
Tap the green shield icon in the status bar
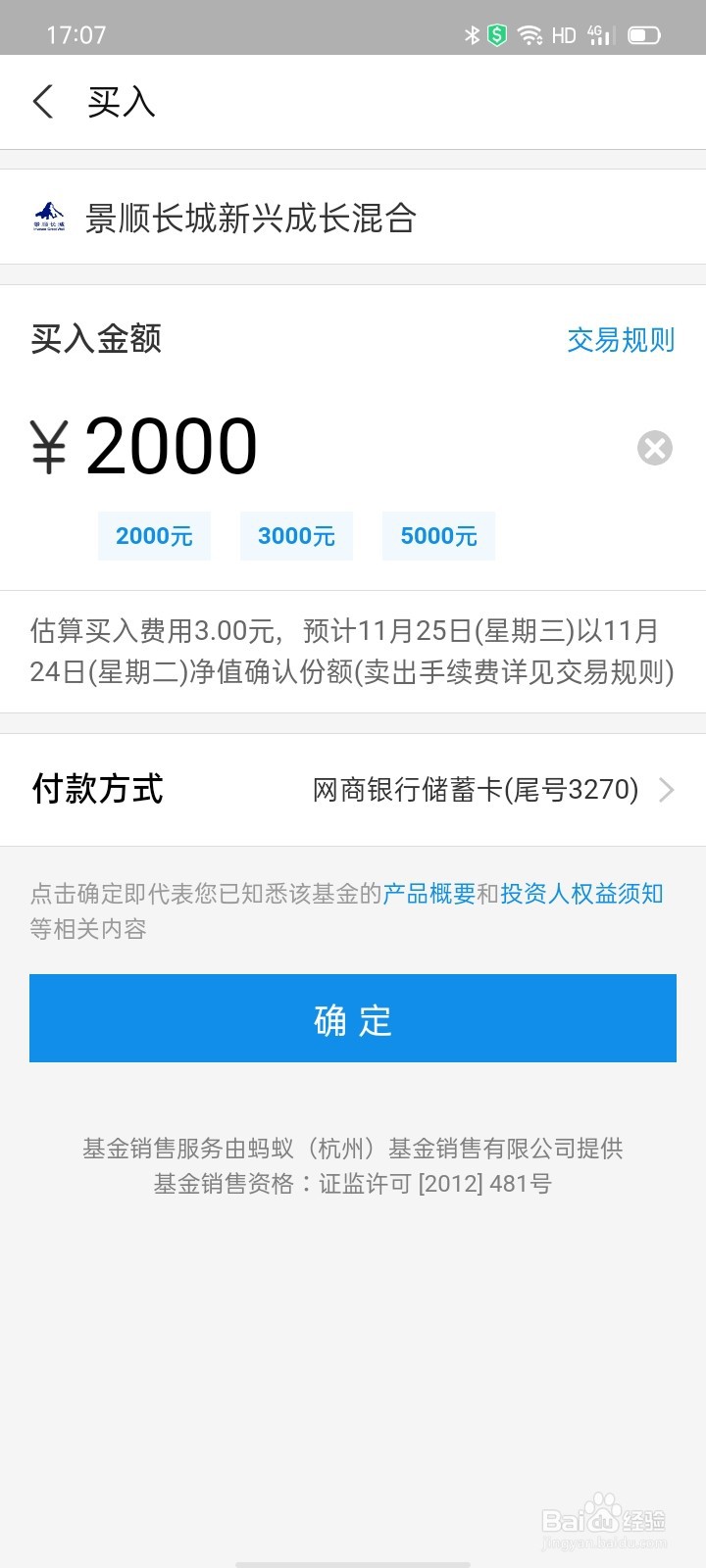click(x=498, y=34)
